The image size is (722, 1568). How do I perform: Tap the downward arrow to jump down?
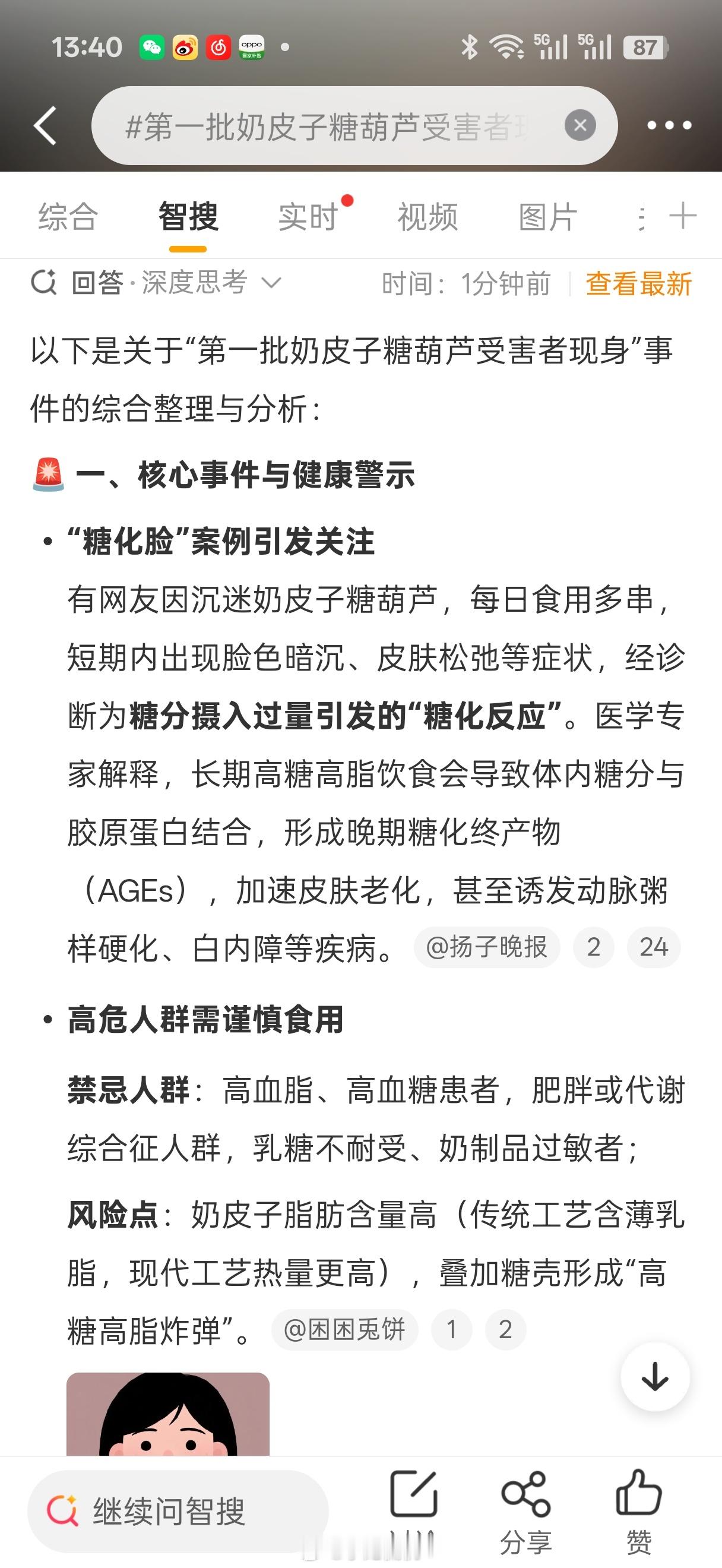click(x=654, y=1376)
